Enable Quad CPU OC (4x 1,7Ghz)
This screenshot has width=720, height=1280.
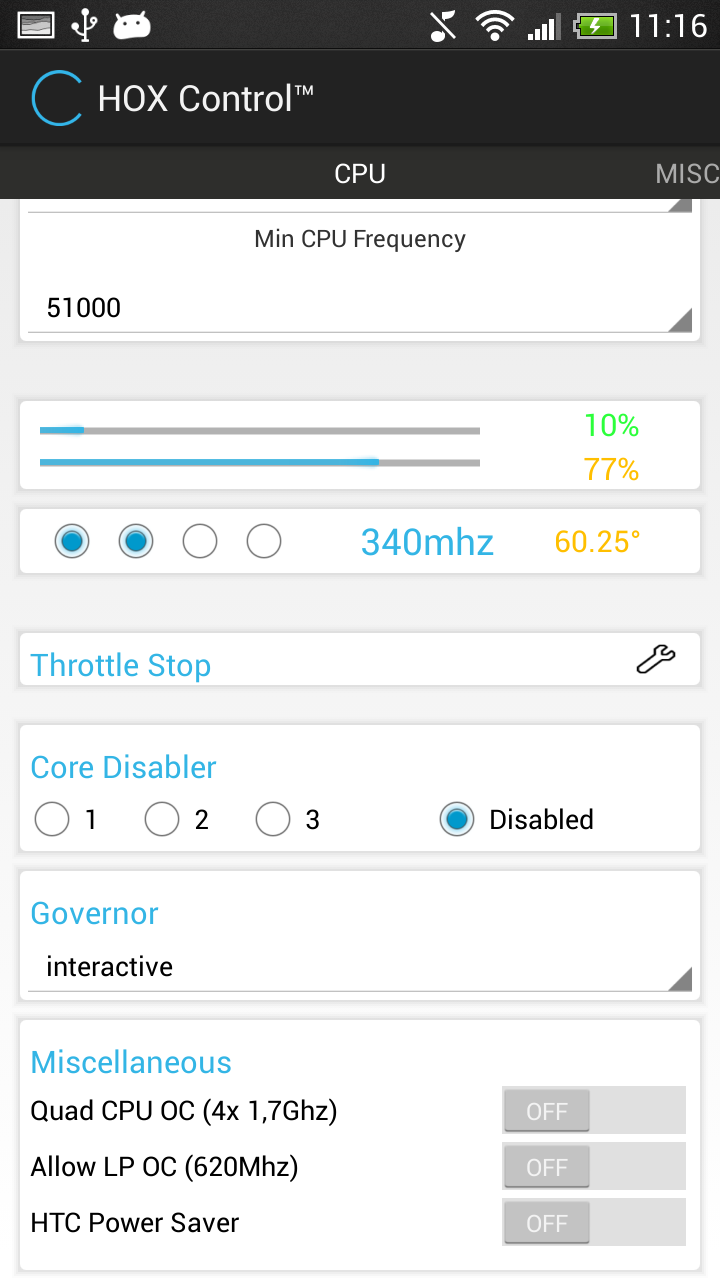[593, 1111]
